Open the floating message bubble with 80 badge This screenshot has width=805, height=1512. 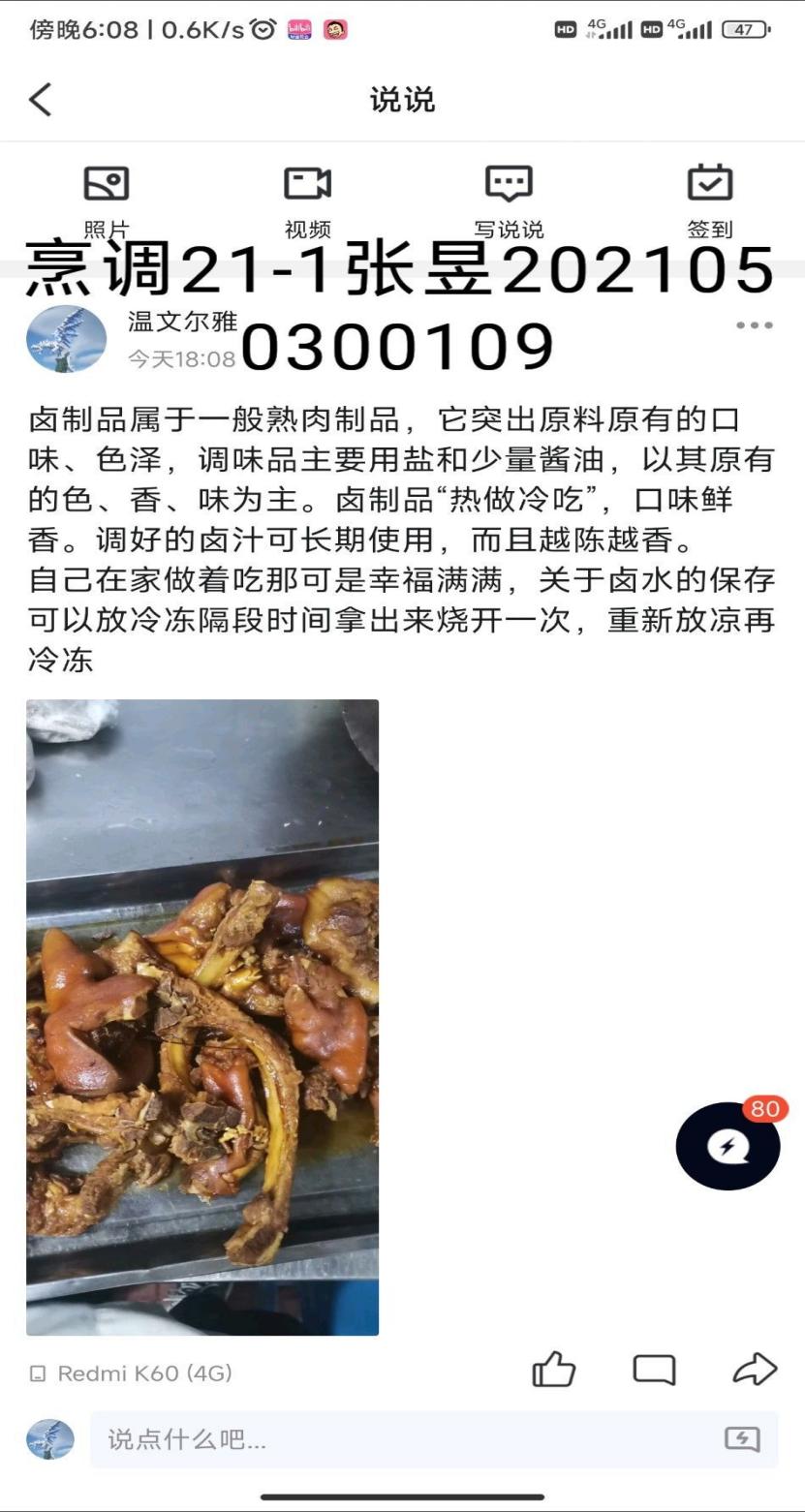(728, 1147)
